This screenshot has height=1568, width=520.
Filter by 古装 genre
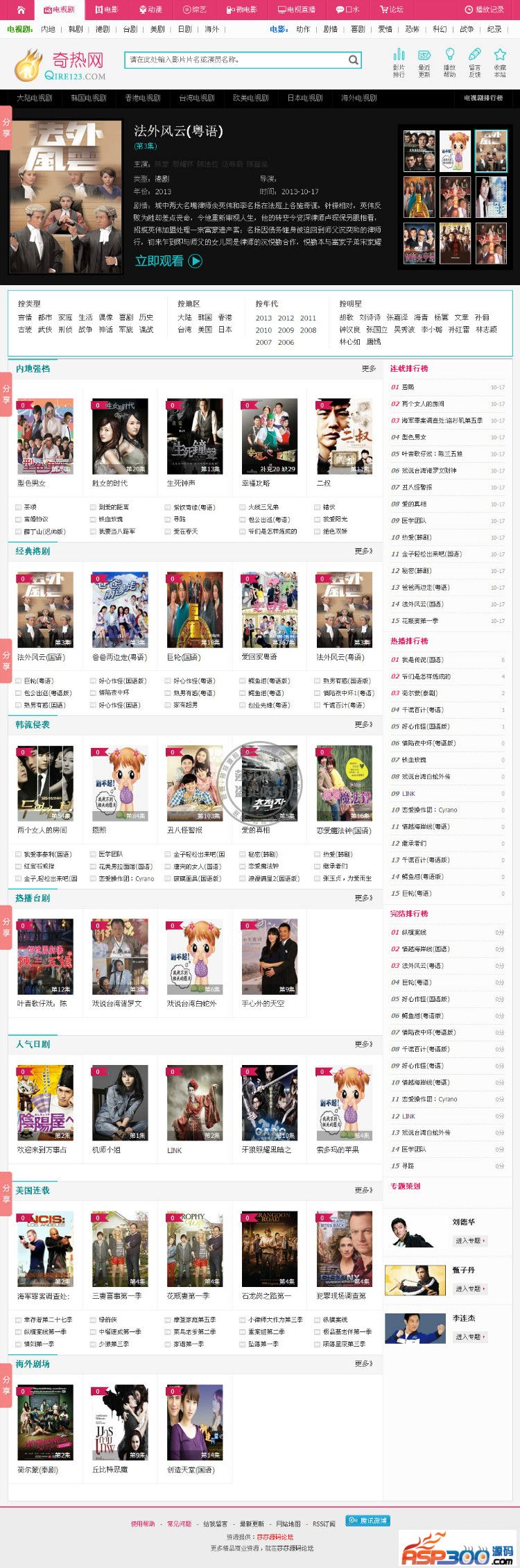(25, 330)
